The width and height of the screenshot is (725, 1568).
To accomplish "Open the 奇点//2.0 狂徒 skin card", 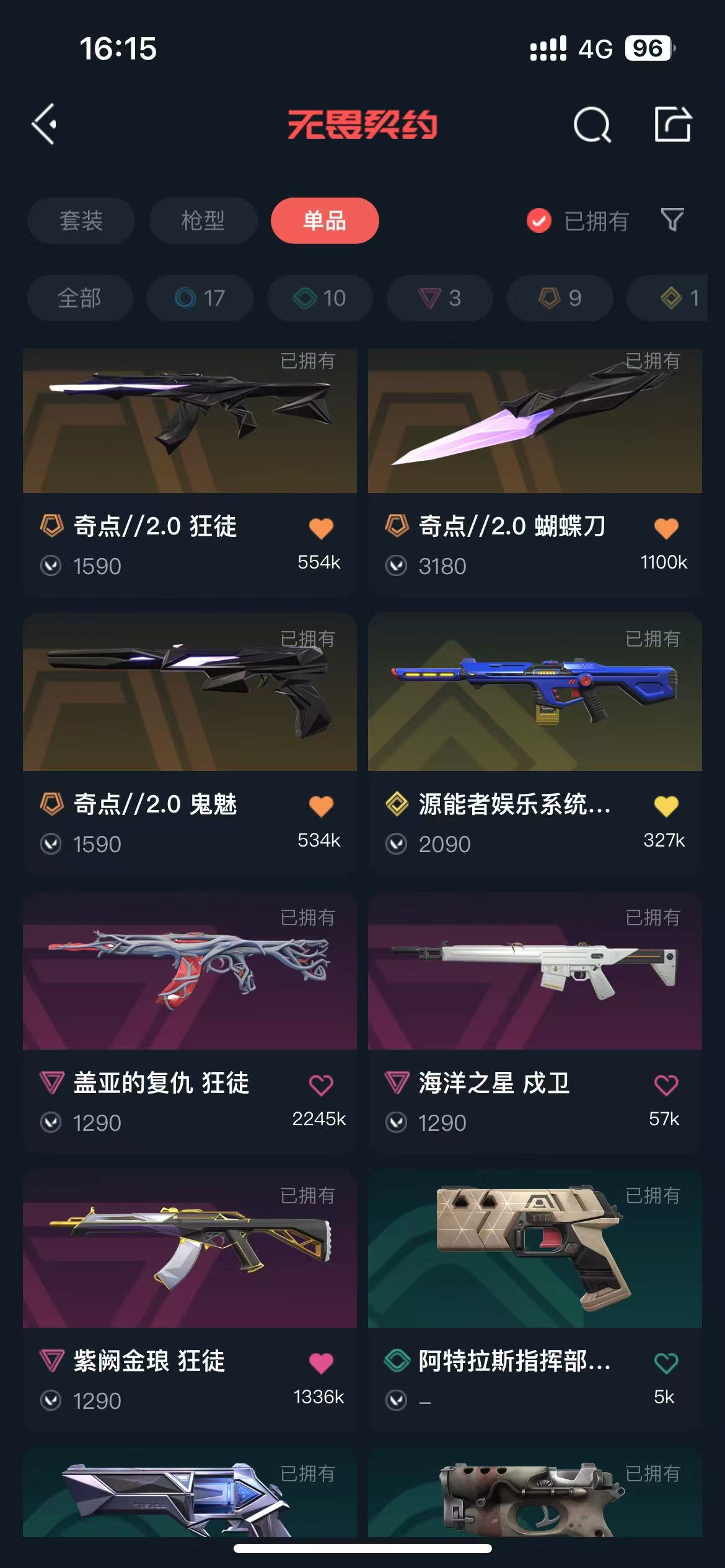I will point(190,421).
